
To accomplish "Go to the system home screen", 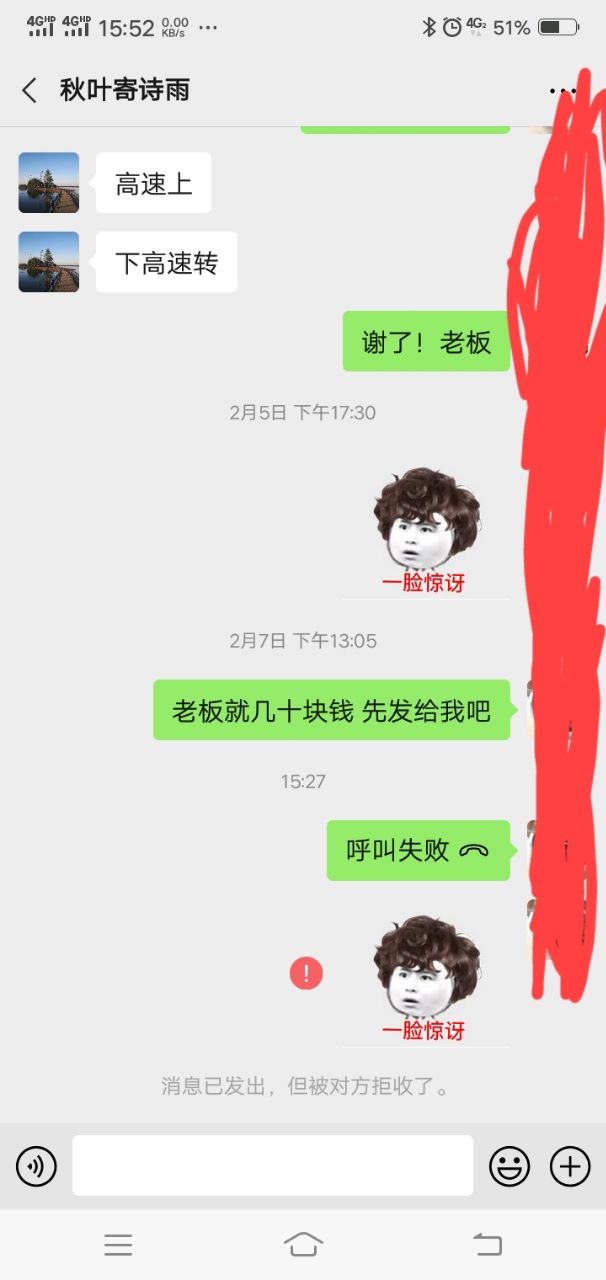I will 303,1244.
